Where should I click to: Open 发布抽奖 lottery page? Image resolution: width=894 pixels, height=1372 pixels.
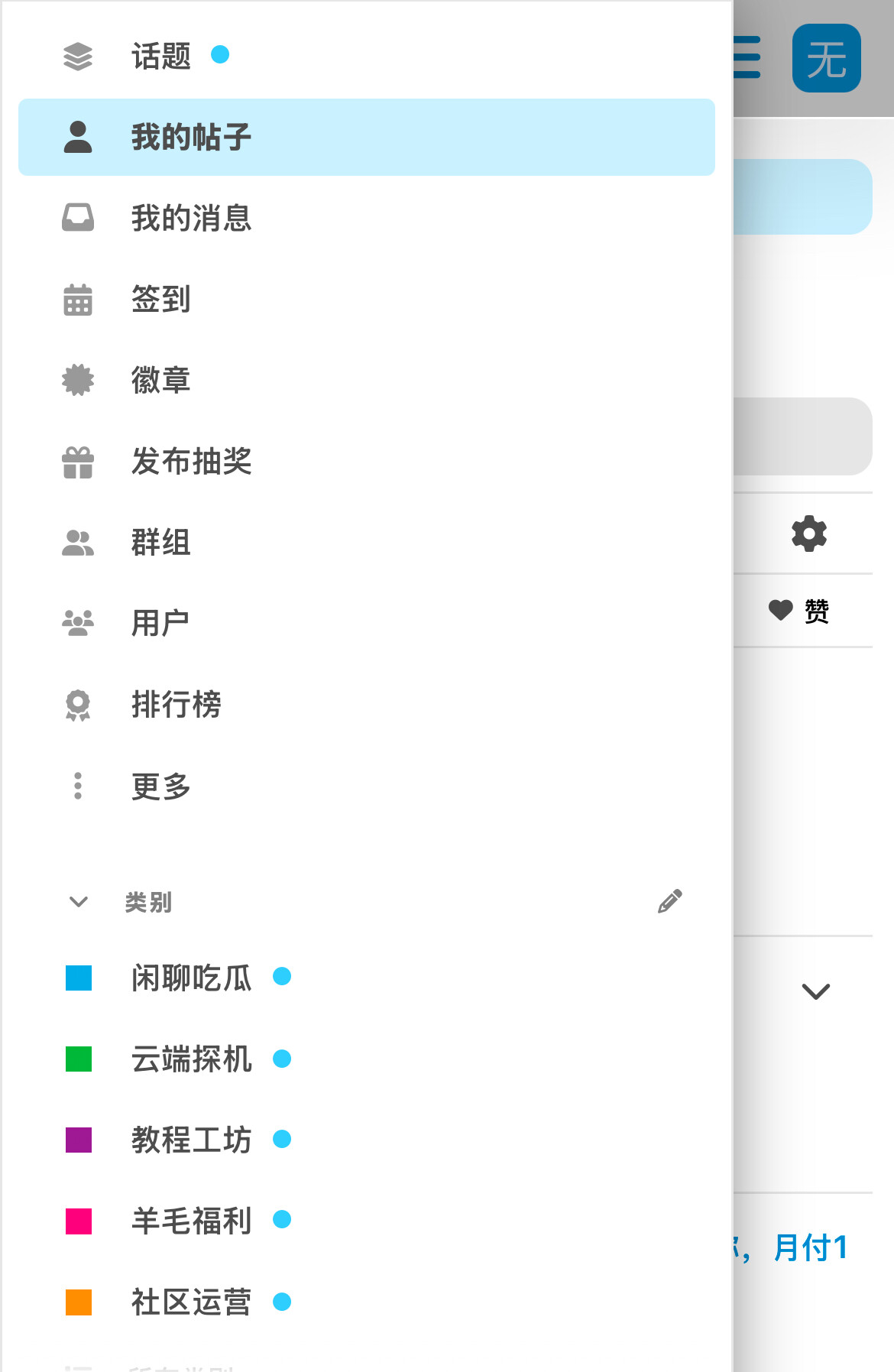191,462
